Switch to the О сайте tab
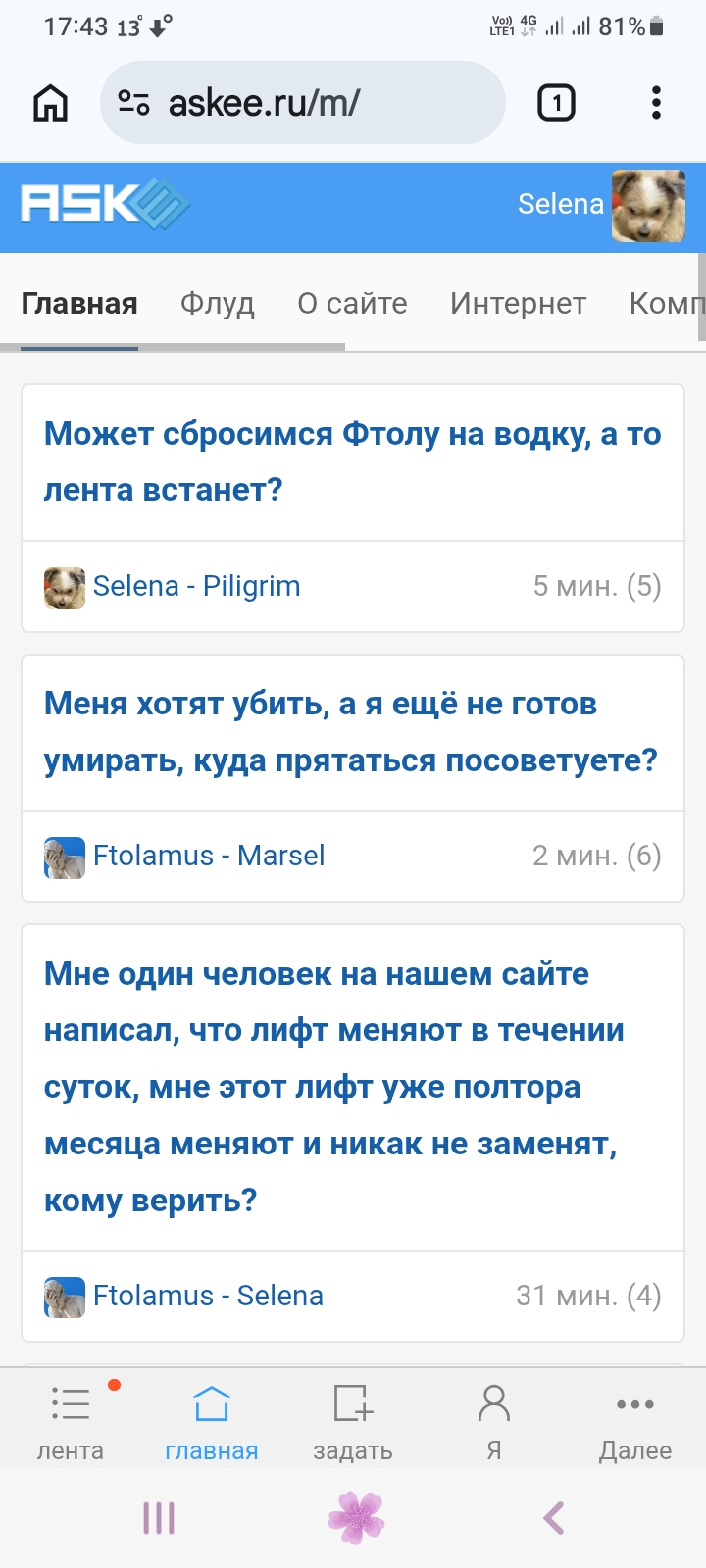706x1568 pixels. pyautogui.click(x=352, y=304)
